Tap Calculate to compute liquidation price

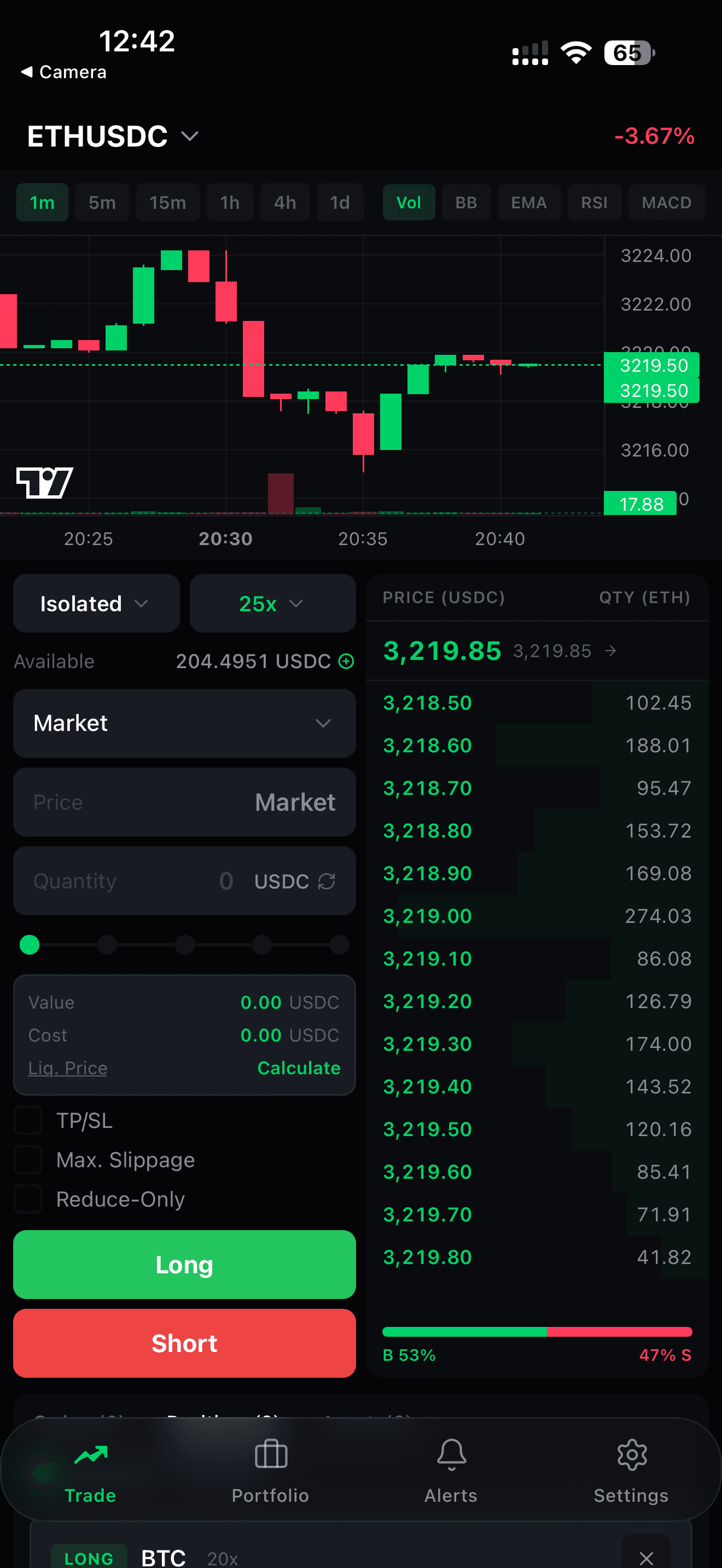click(x=299, y=1068)
